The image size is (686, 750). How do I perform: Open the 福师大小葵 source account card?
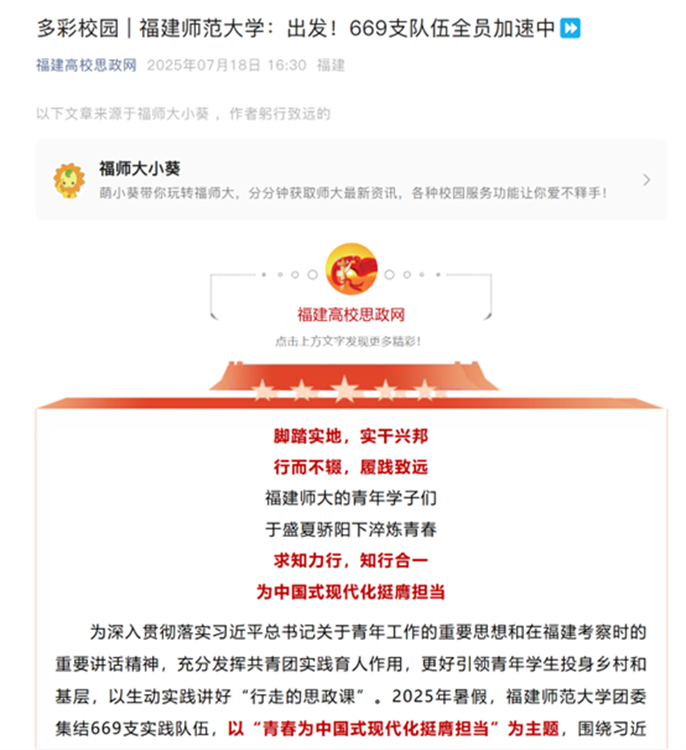click(x=350, y=180)
